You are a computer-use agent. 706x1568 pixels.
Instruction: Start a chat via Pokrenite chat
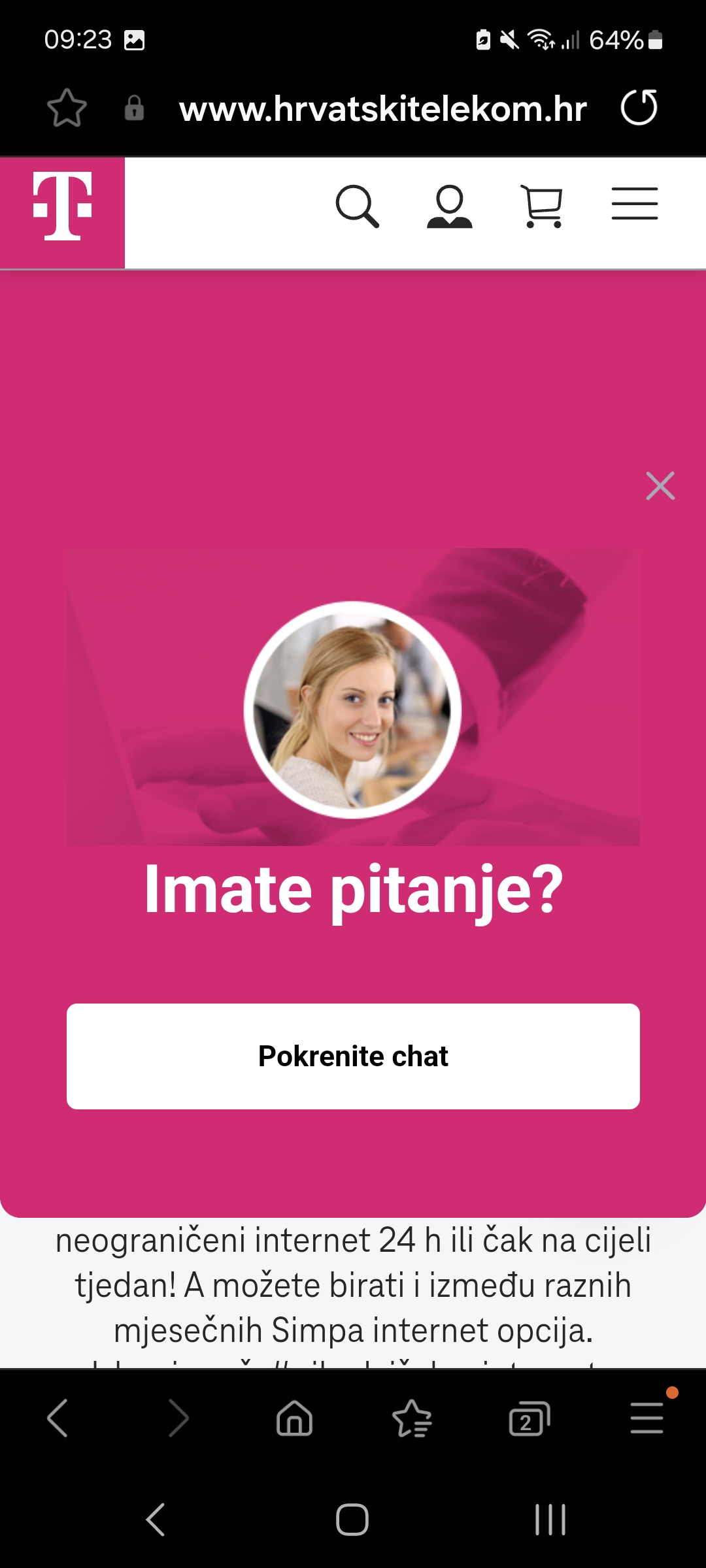coord(353,1056)
